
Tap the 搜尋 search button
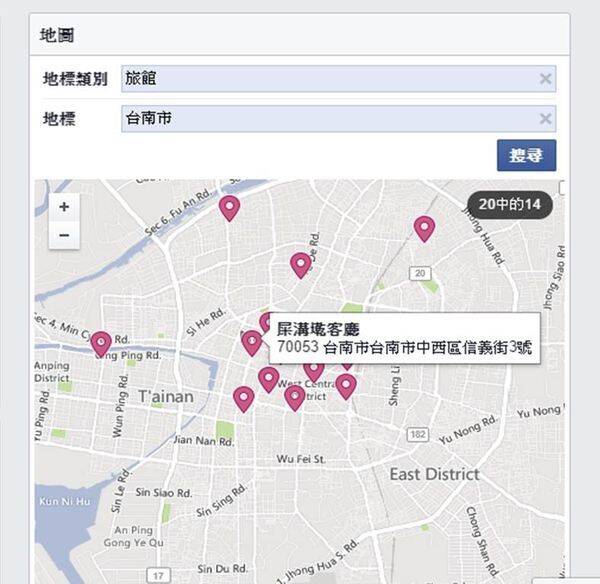[526, 156]
